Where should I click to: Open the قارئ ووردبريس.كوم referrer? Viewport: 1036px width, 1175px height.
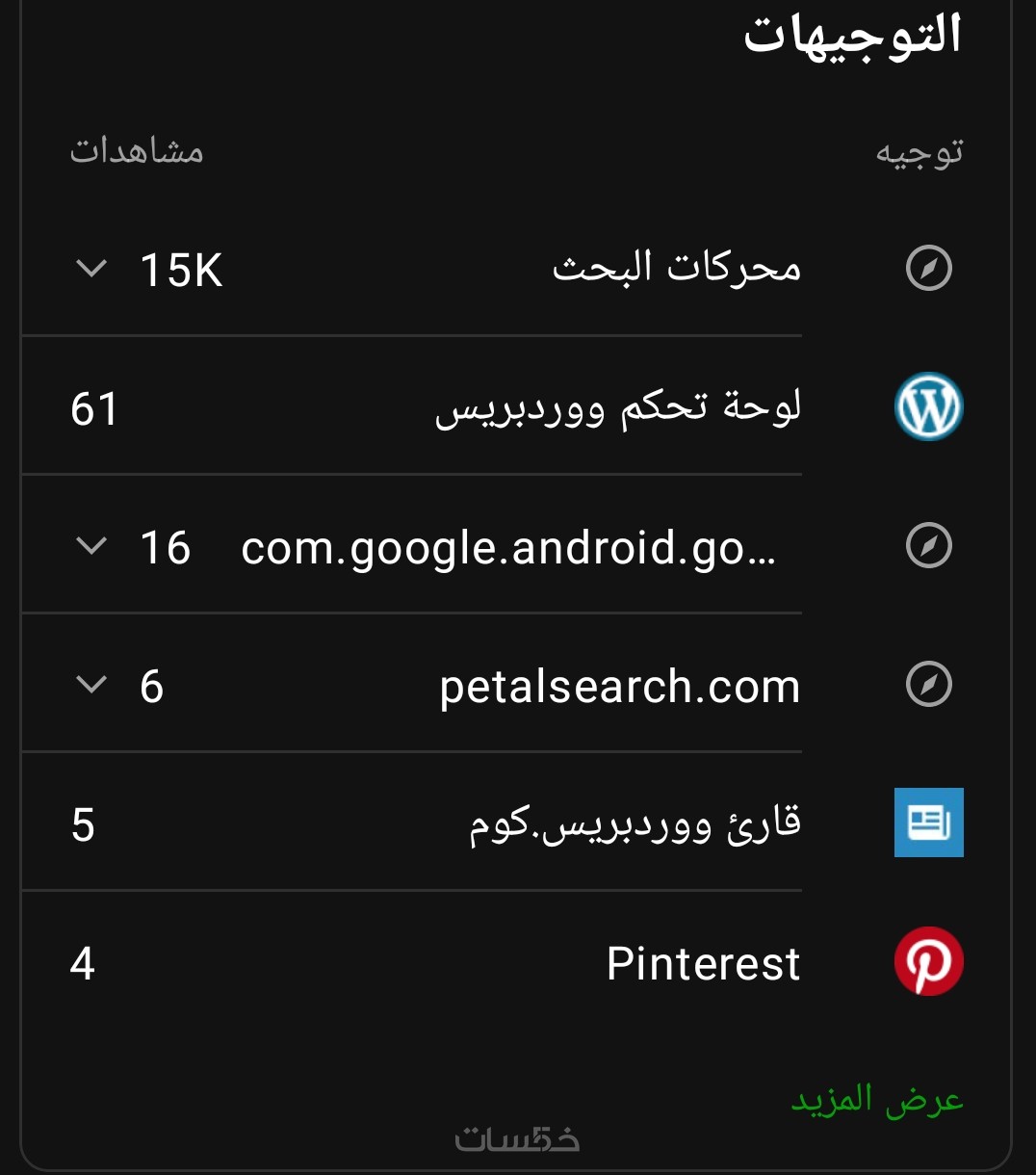(635, 824)
